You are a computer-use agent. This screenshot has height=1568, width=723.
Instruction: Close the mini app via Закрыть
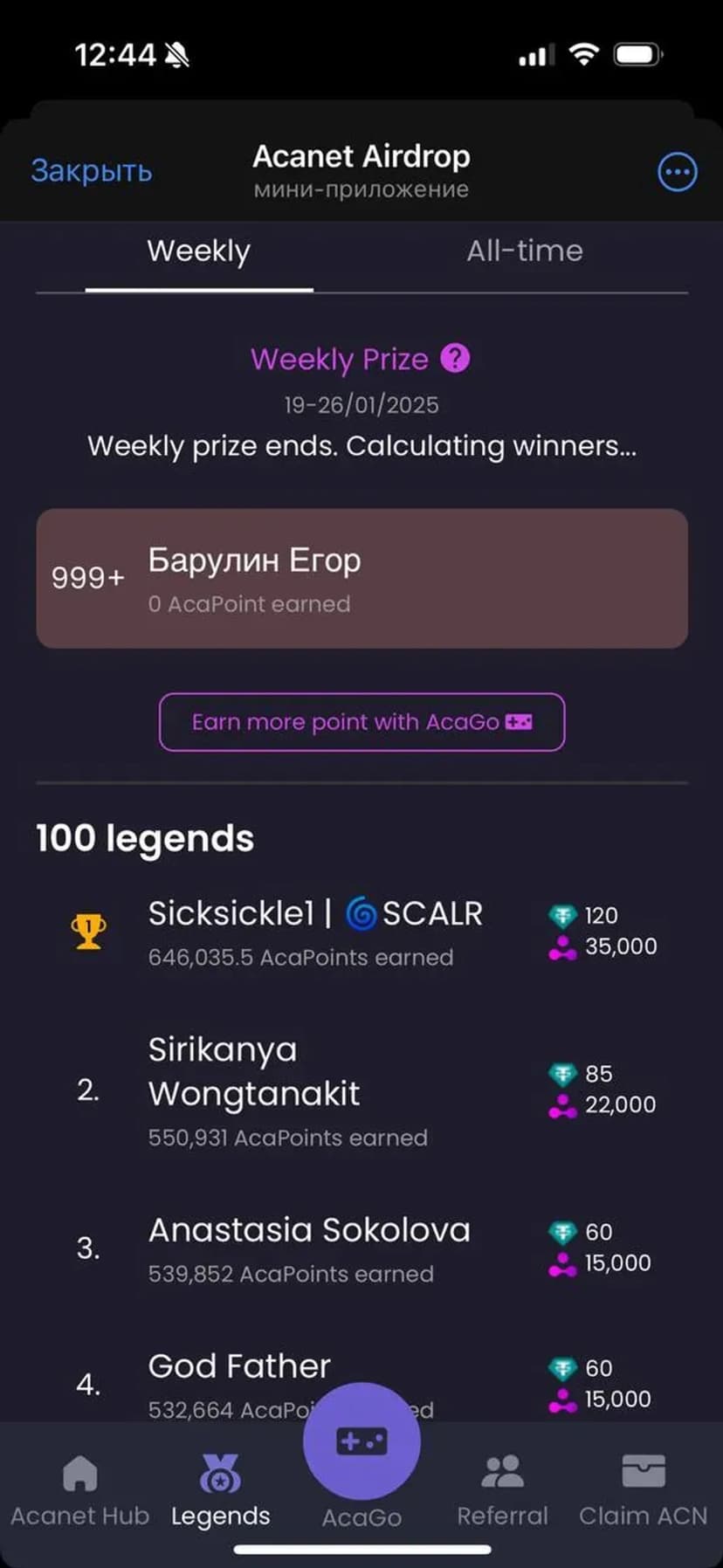coord(92,171)
